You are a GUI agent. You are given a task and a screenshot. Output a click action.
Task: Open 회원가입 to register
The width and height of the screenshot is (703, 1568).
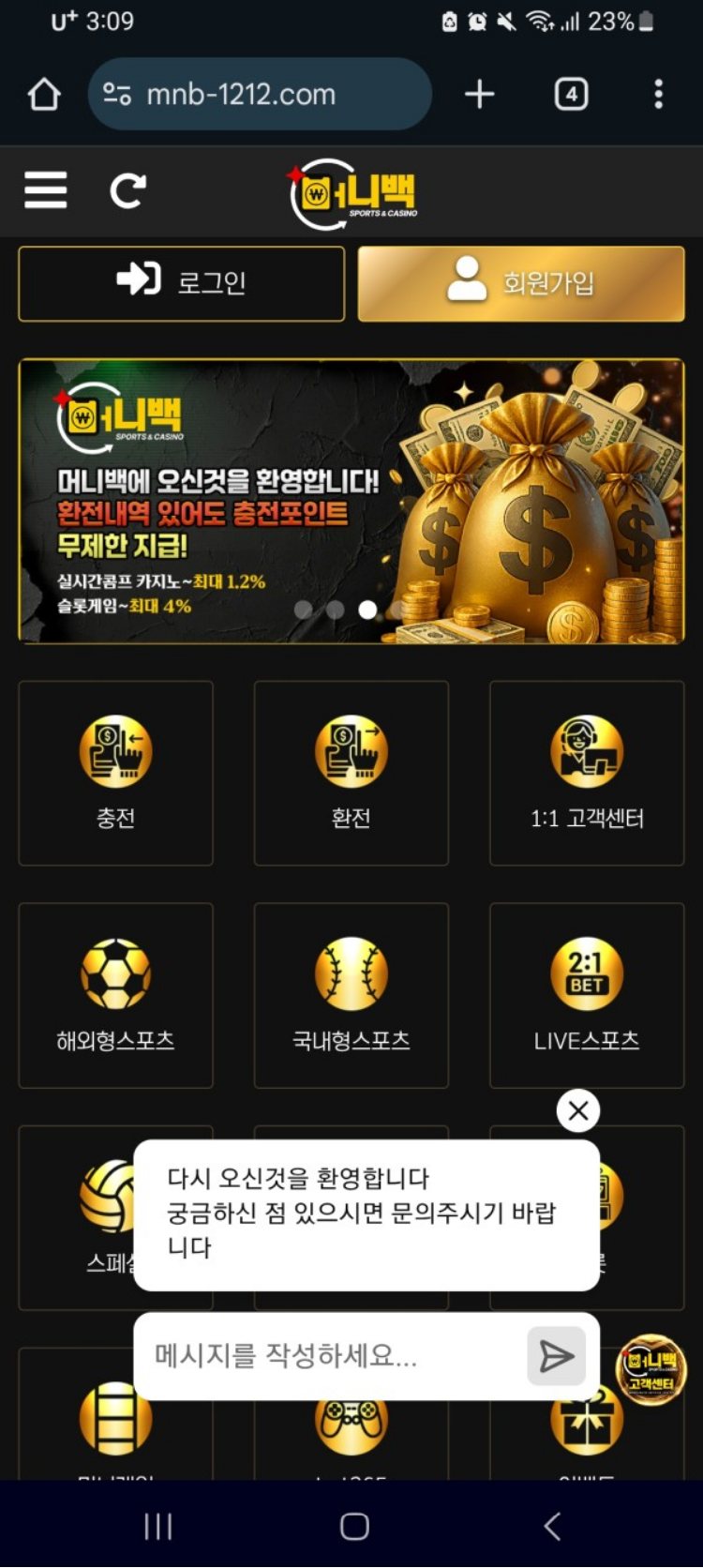[521, 283]
